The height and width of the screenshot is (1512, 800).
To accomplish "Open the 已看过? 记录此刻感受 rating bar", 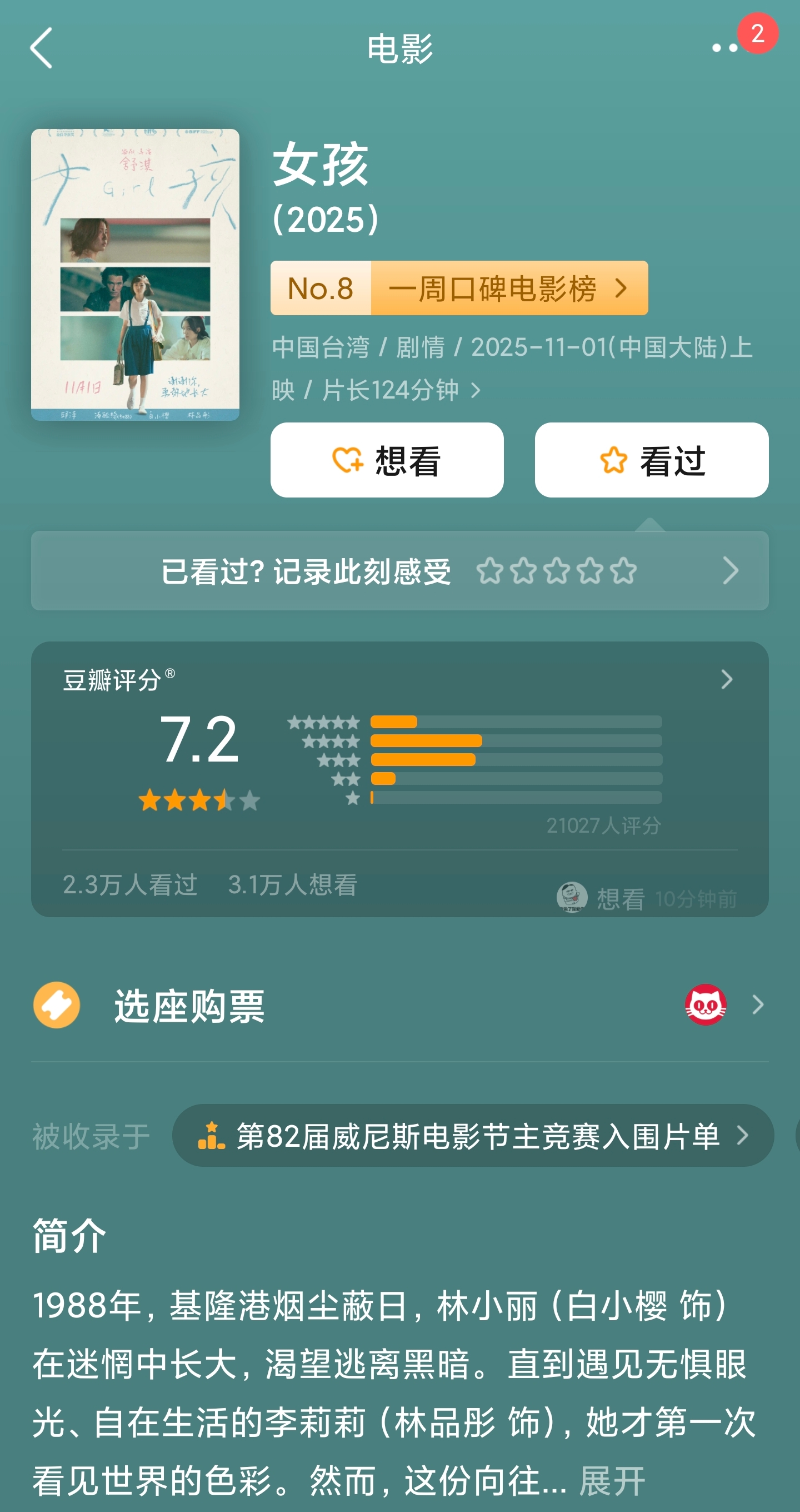I will click(x=399, y=570).
